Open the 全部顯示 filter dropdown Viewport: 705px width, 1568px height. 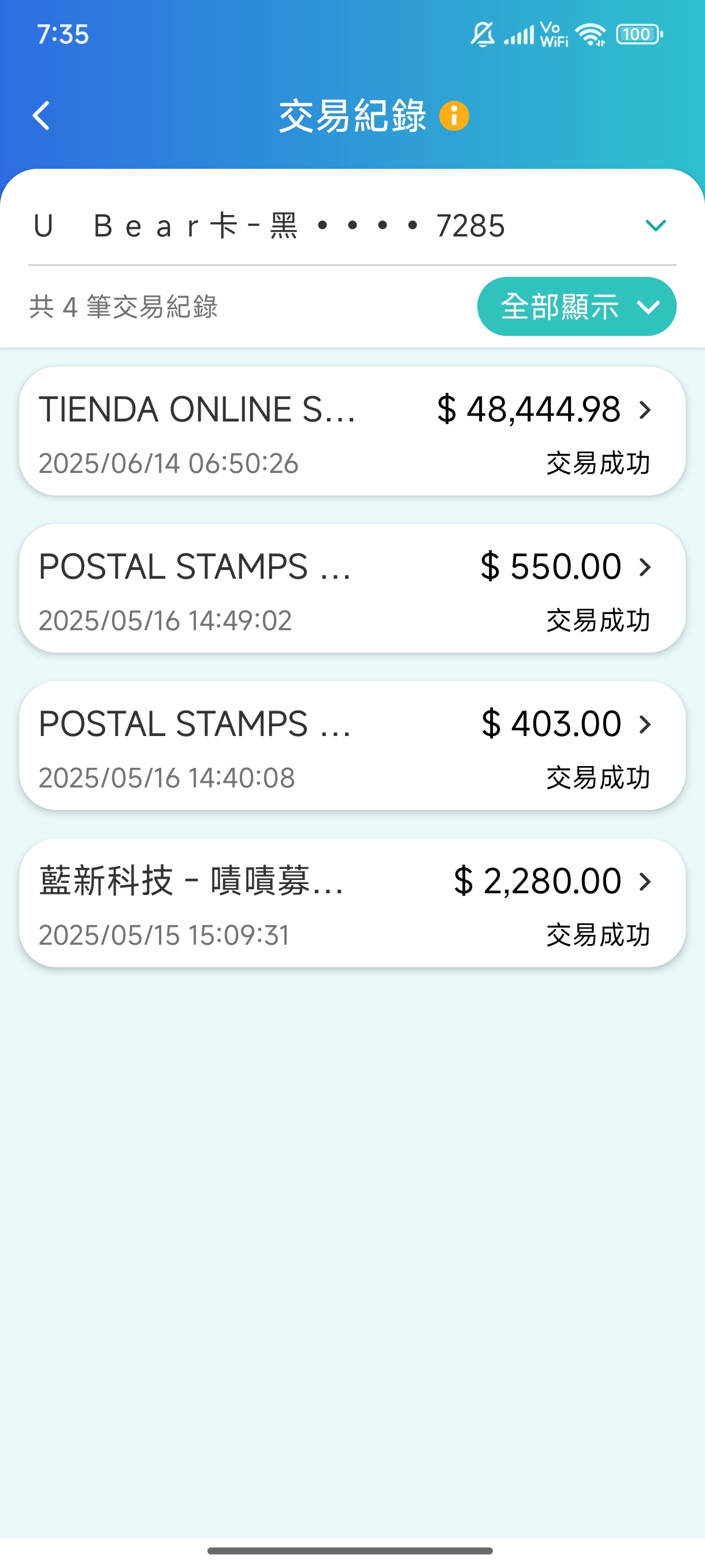[x=577, y=306]
